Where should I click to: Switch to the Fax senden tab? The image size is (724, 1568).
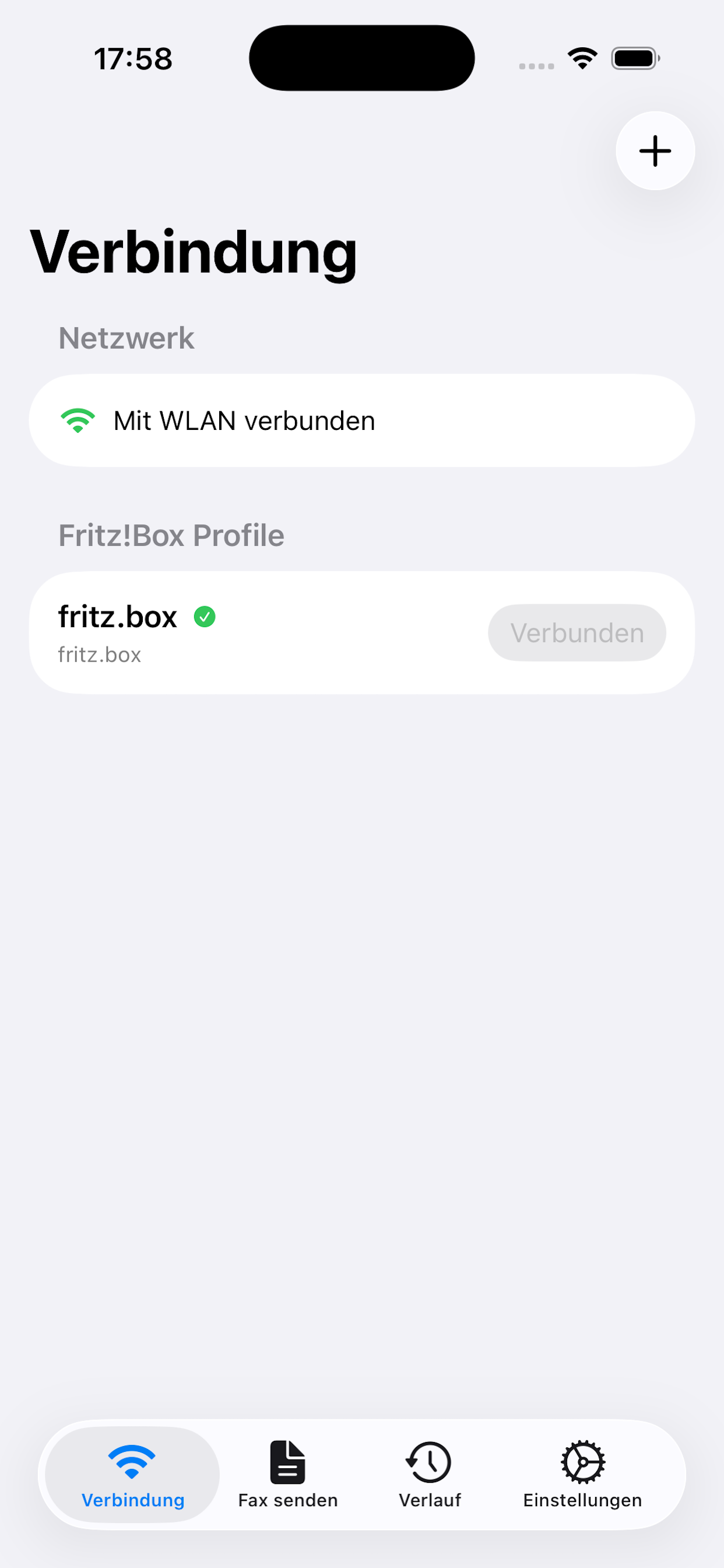[287, 1479]
